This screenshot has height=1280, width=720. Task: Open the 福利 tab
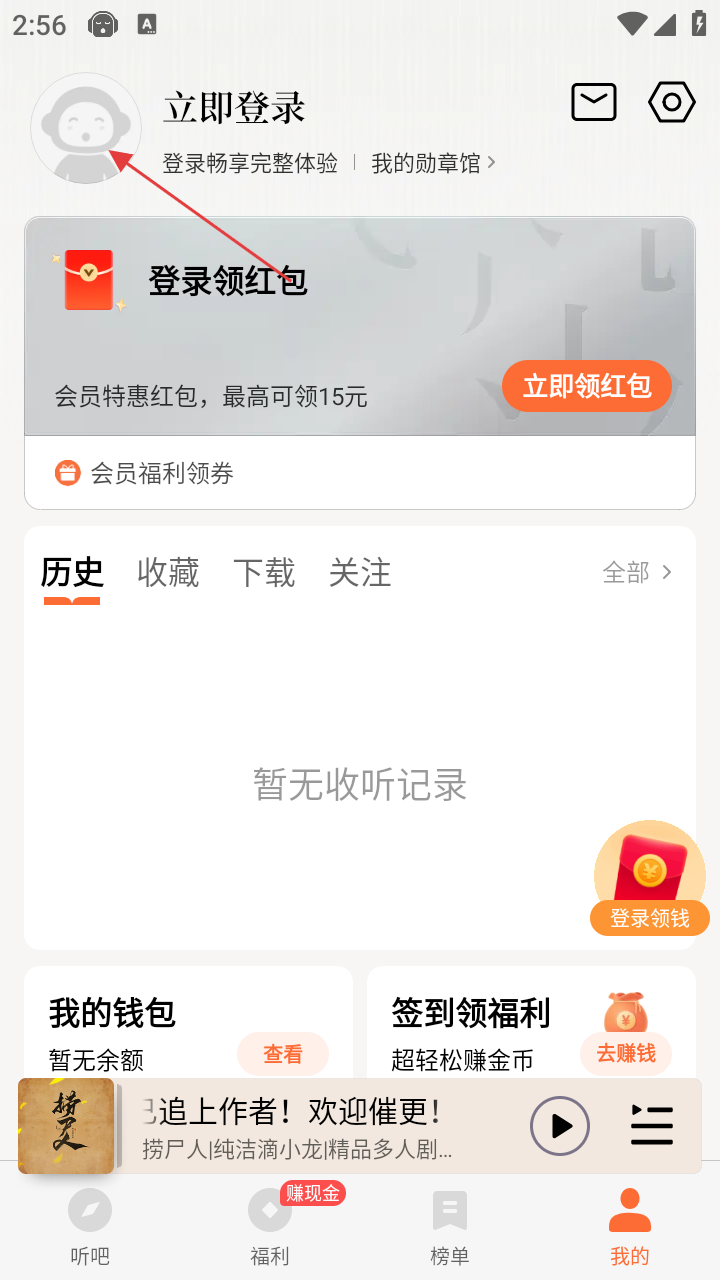click(270, 1226)
